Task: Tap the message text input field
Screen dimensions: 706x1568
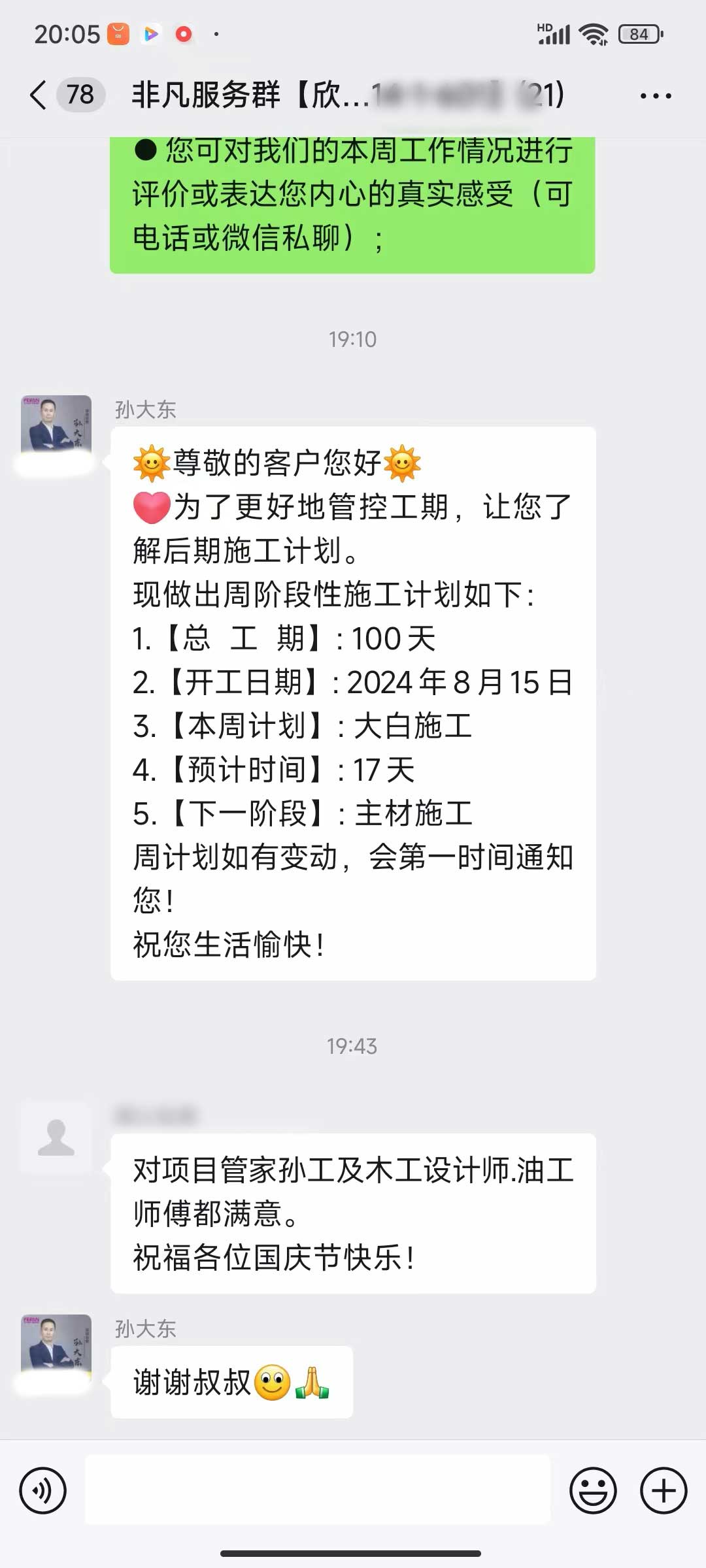Action: (318, 1491)
